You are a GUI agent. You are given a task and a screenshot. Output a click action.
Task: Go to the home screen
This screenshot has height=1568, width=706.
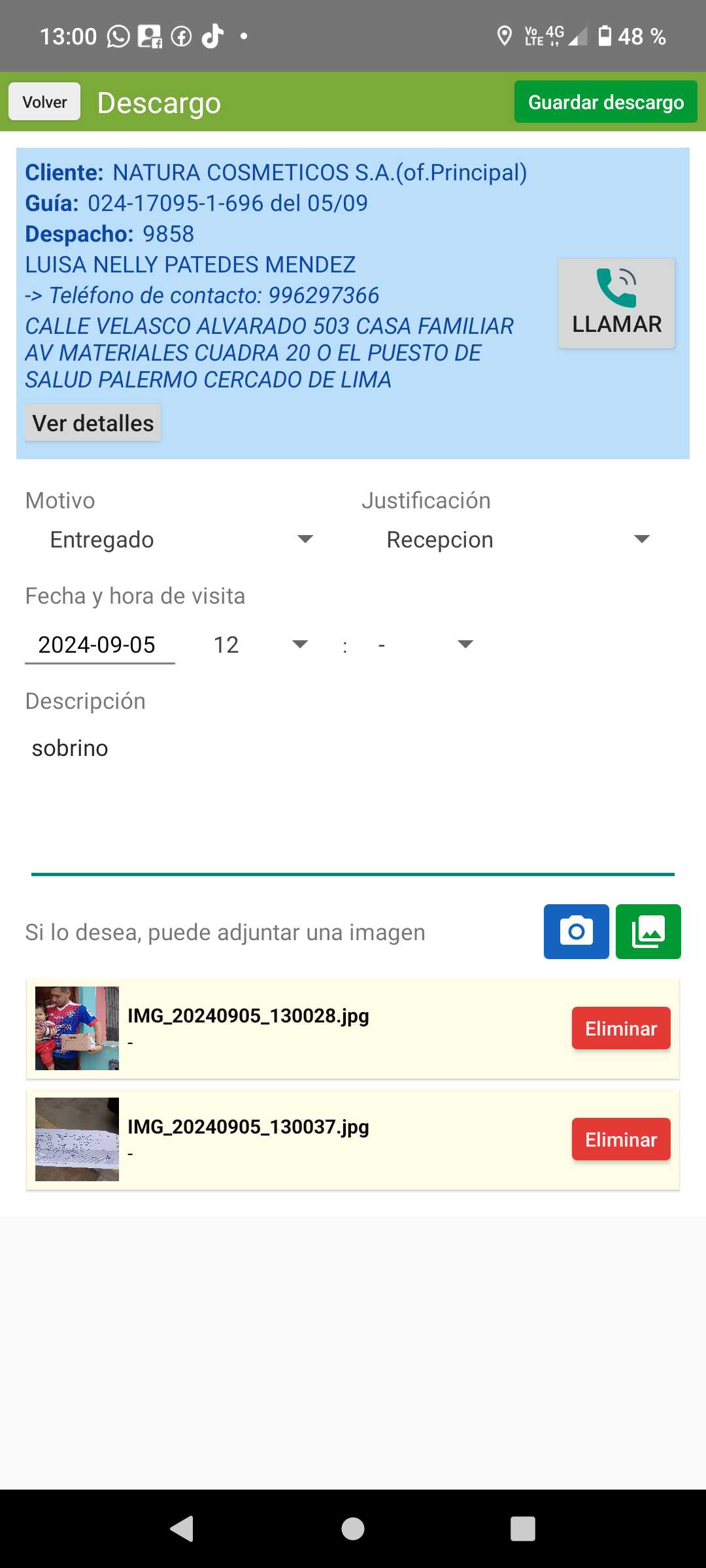pos(353,1529)
